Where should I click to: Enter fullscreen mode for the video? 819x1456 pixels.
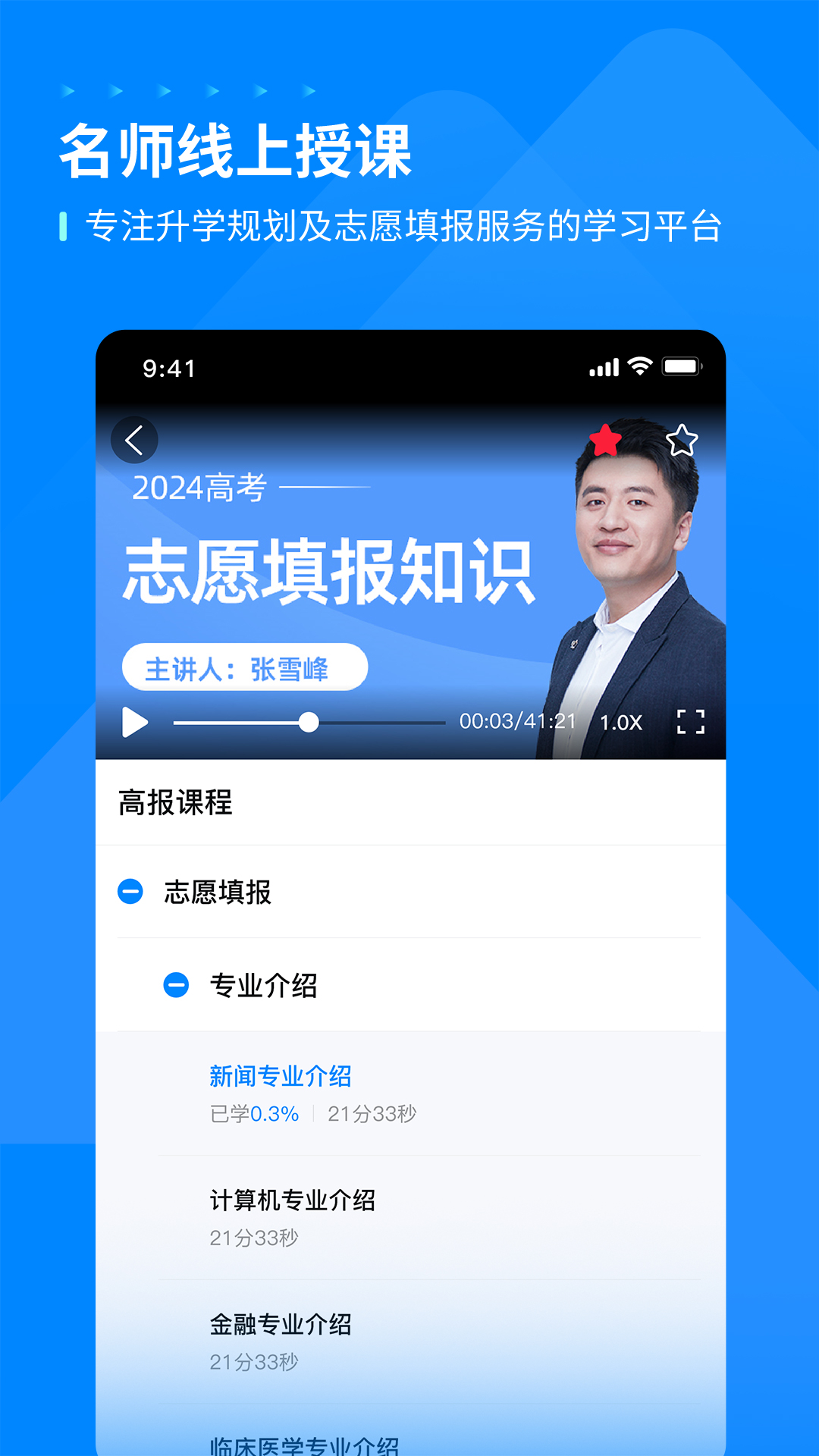[x=689, y=723]
